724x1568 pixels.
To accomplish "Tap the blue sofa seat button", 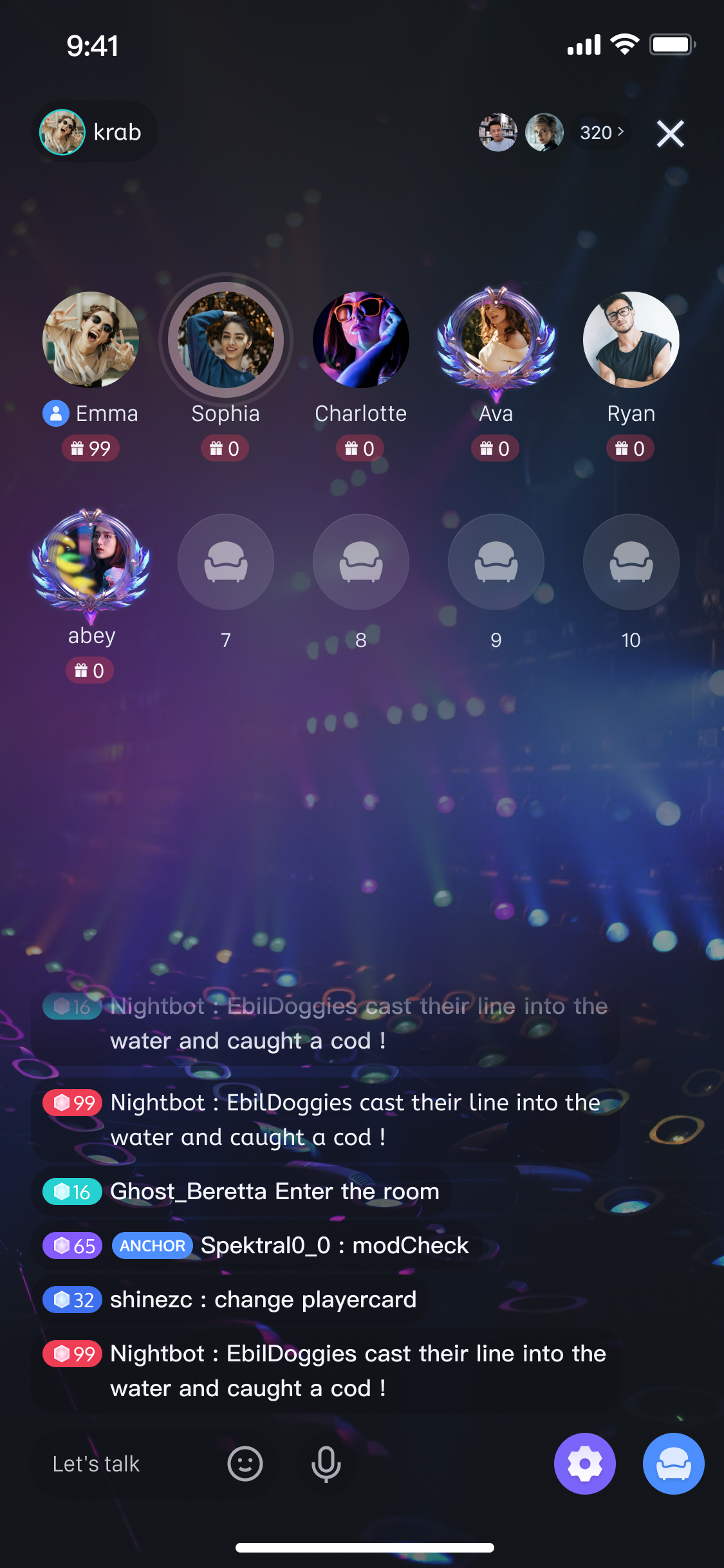I will coord(673,1464).
